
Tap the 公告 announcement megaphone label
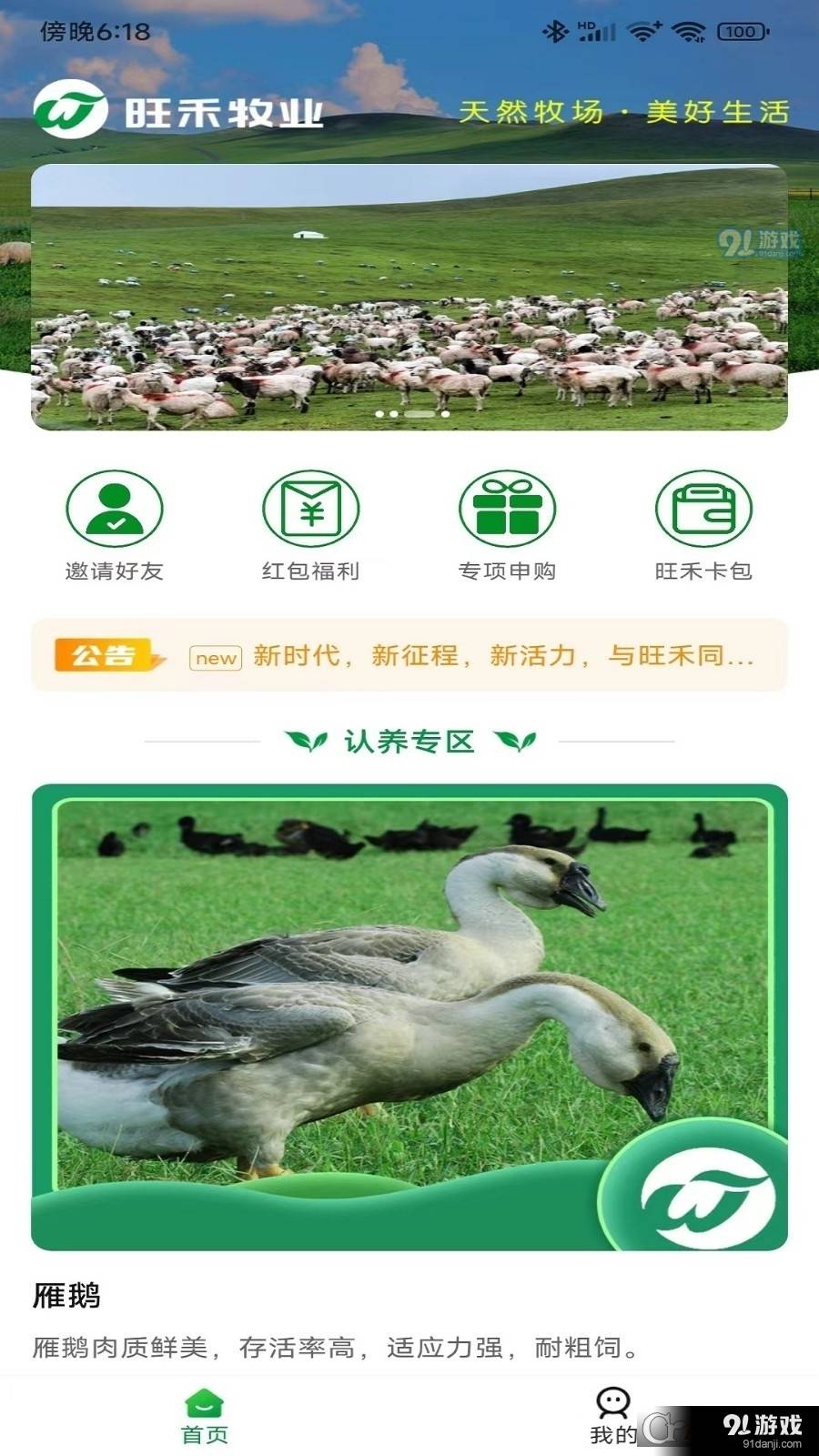tap(105, 657)
